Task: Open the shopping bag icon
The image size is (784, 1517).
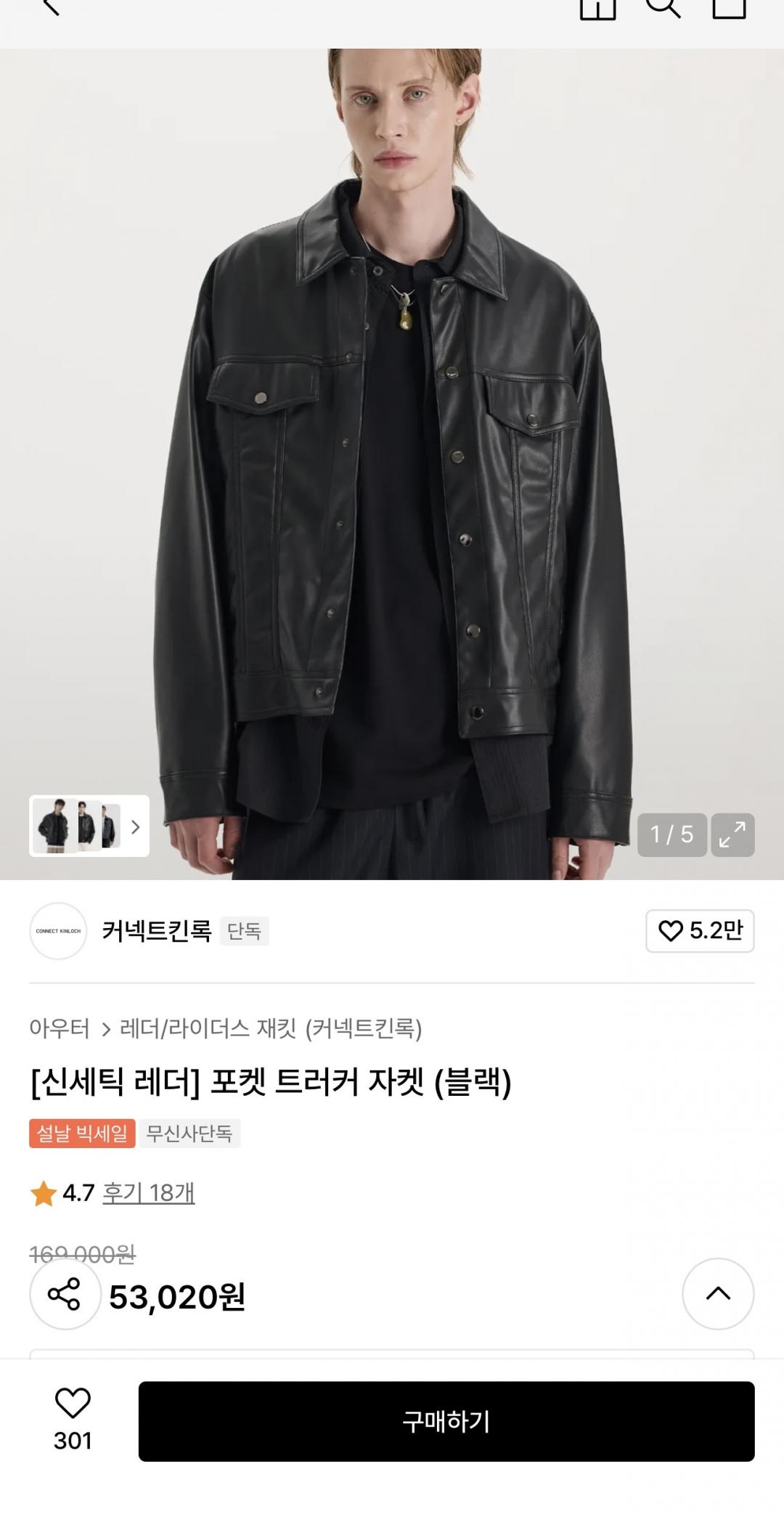Action: (729, 7)
